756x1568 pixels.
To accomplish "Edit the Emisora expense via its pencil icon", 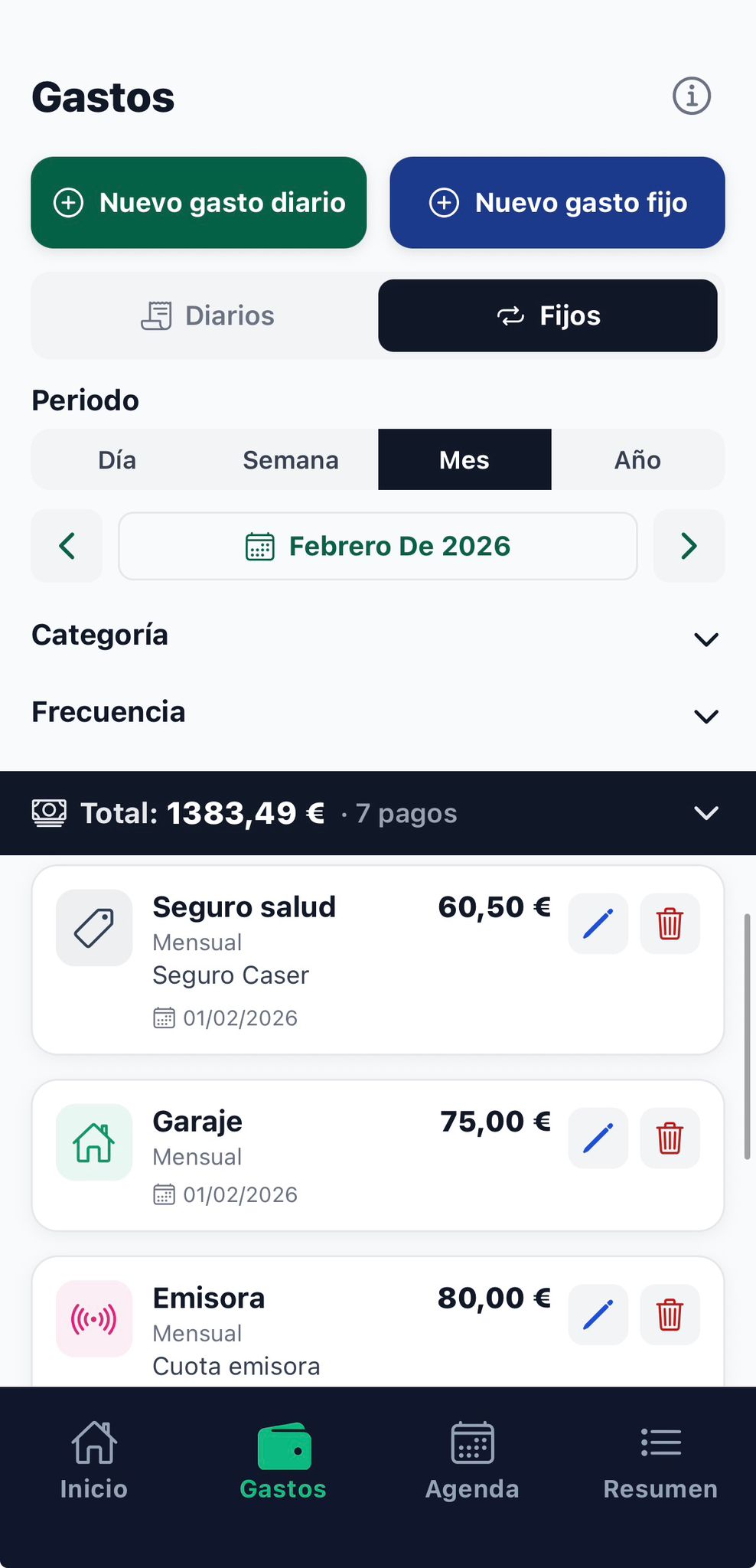I will point(598,1315).
